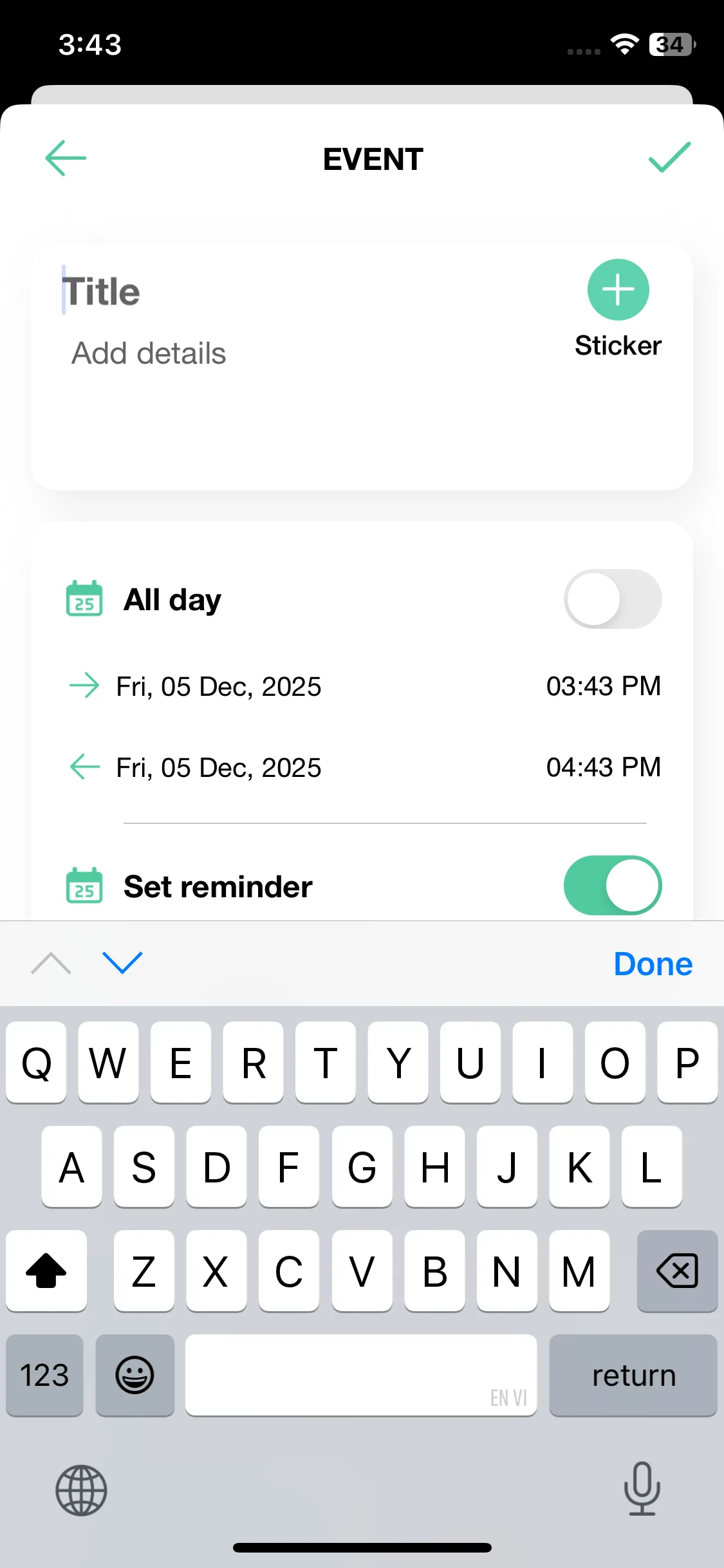
Task: Focus the Title text field
Action: [257, 292]
